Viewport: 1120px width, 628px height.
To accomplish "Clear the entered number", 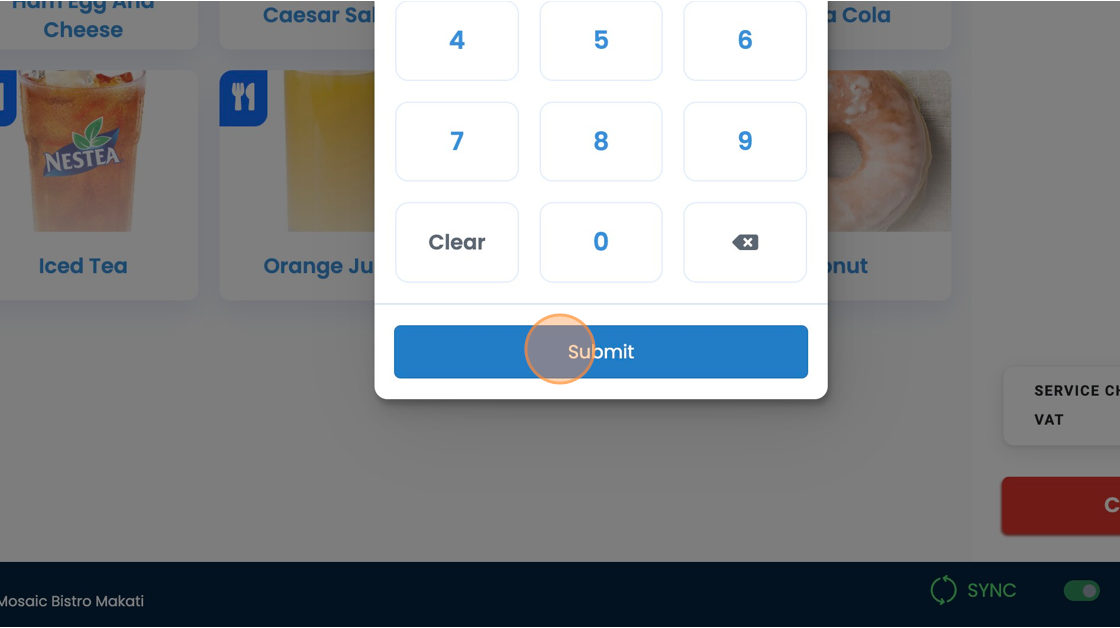I will pyautogui.click(x=457, y=242).
